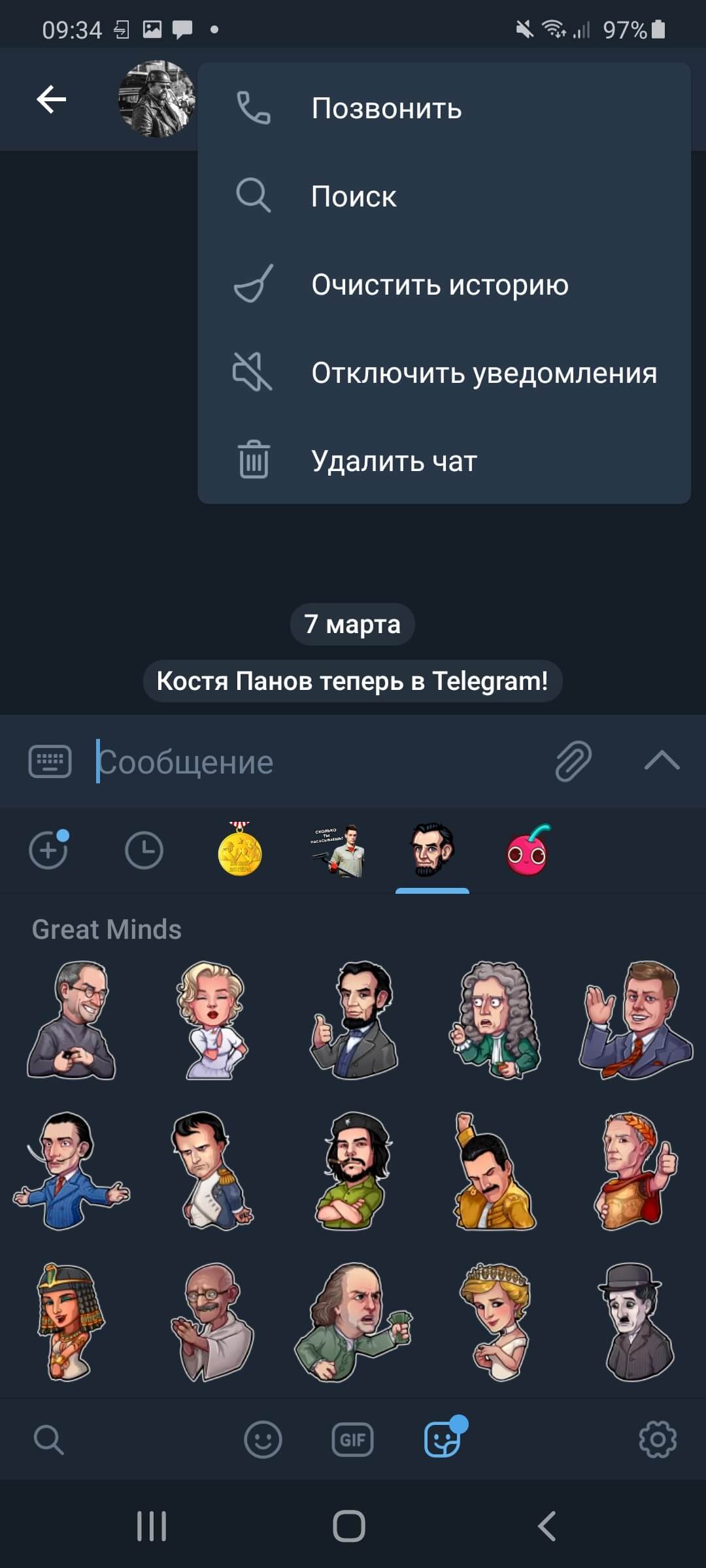
Task: Open Поиск in the chat menu
Action: (353, 197)
